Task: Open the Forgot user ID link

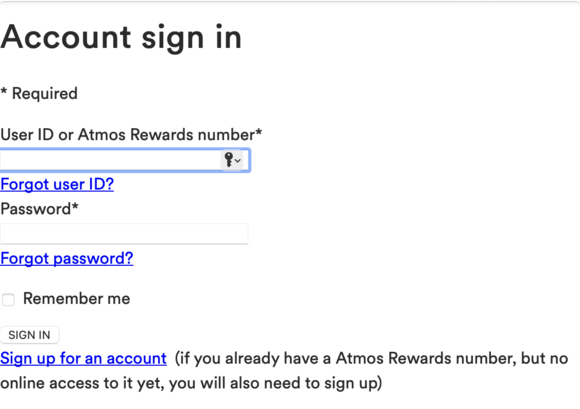Action: pos(57,184)
